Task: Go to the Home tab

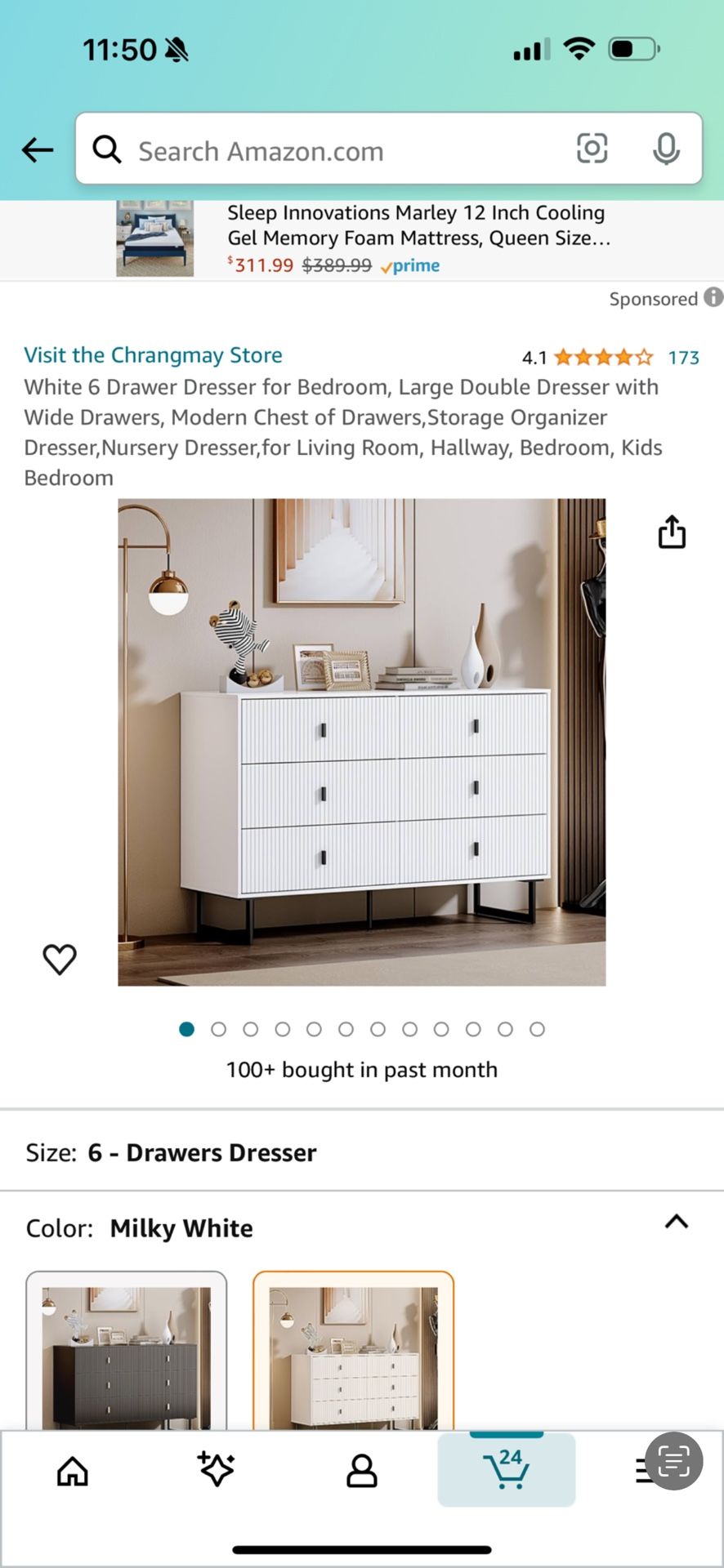Action: pos(73,1471)
